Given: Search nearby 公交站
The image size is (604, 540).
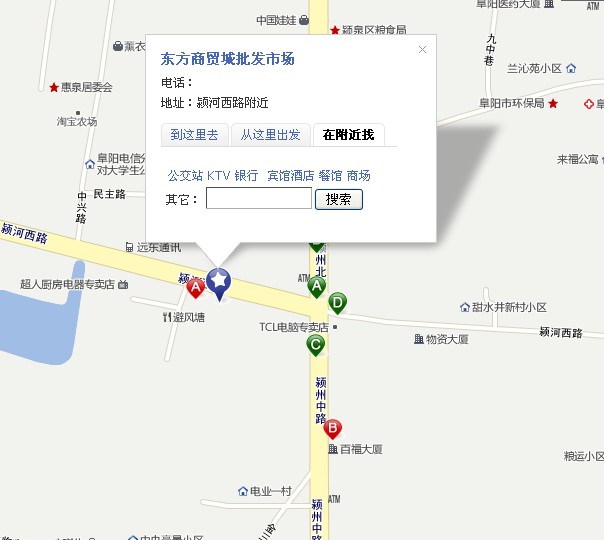Looking at the screenshot, I should (185, 175).
